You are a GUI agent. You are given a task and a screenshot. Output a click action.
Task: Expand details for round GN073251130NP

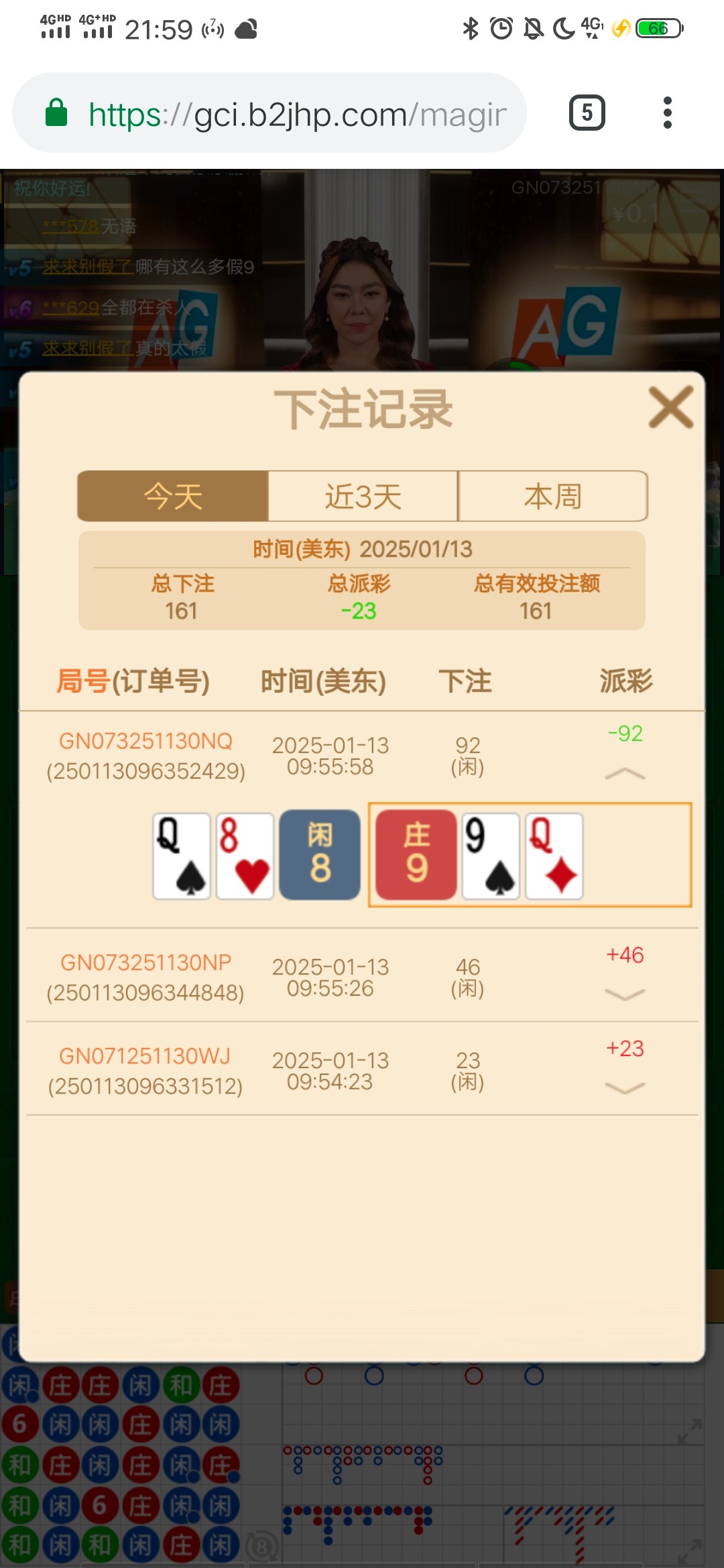pyautogui.click(x=625, y=994)
